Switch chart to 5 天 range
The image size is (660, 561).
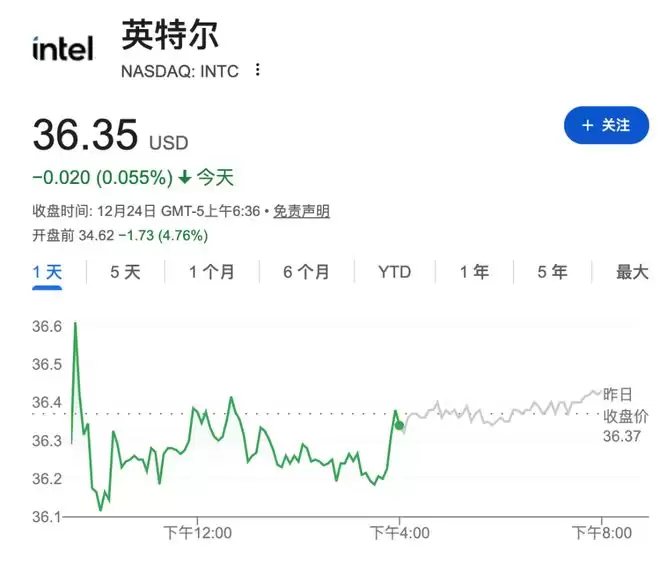tap(125, 272)
